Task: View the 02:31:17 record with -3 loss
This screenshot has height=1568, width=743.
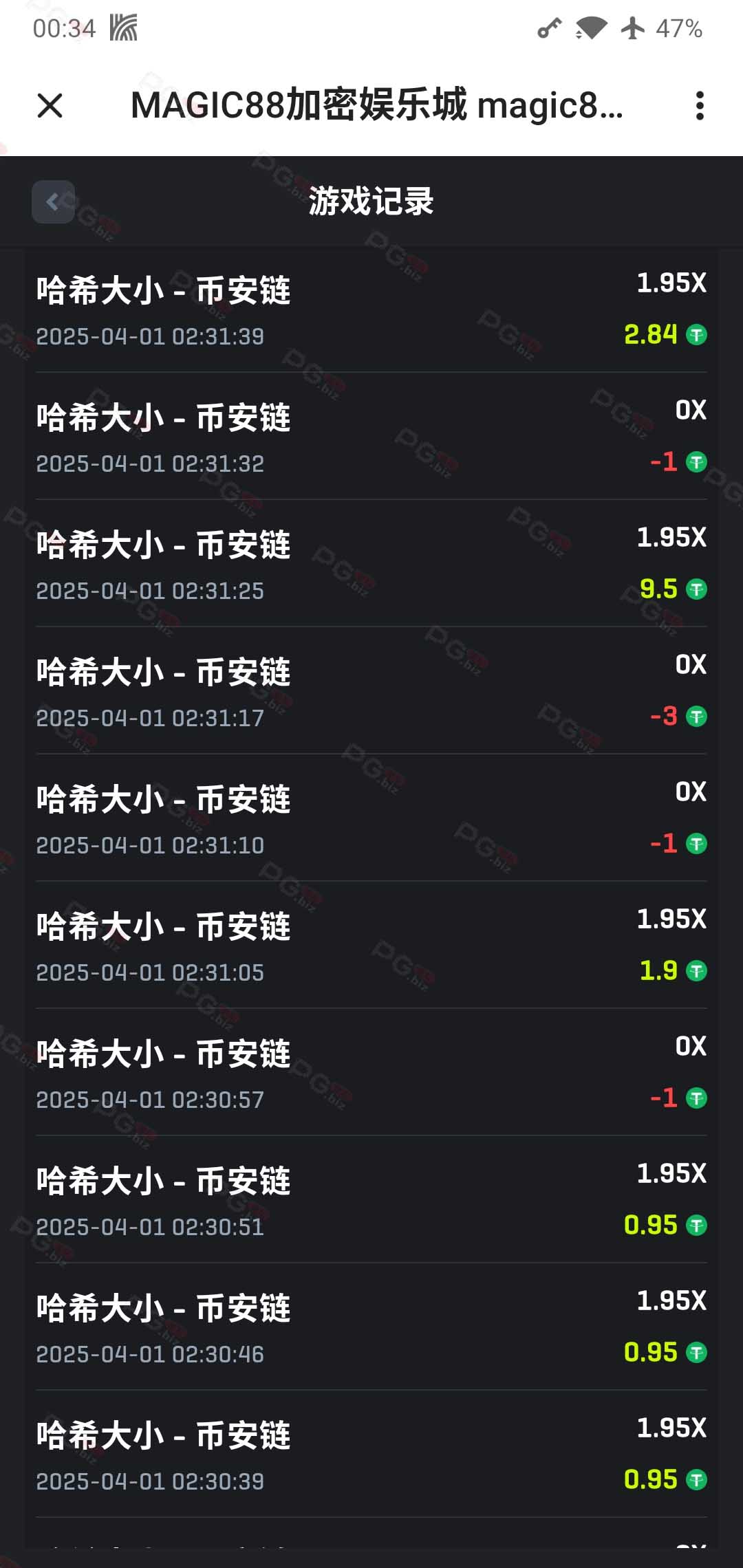Action: click(x=371, y=690)
